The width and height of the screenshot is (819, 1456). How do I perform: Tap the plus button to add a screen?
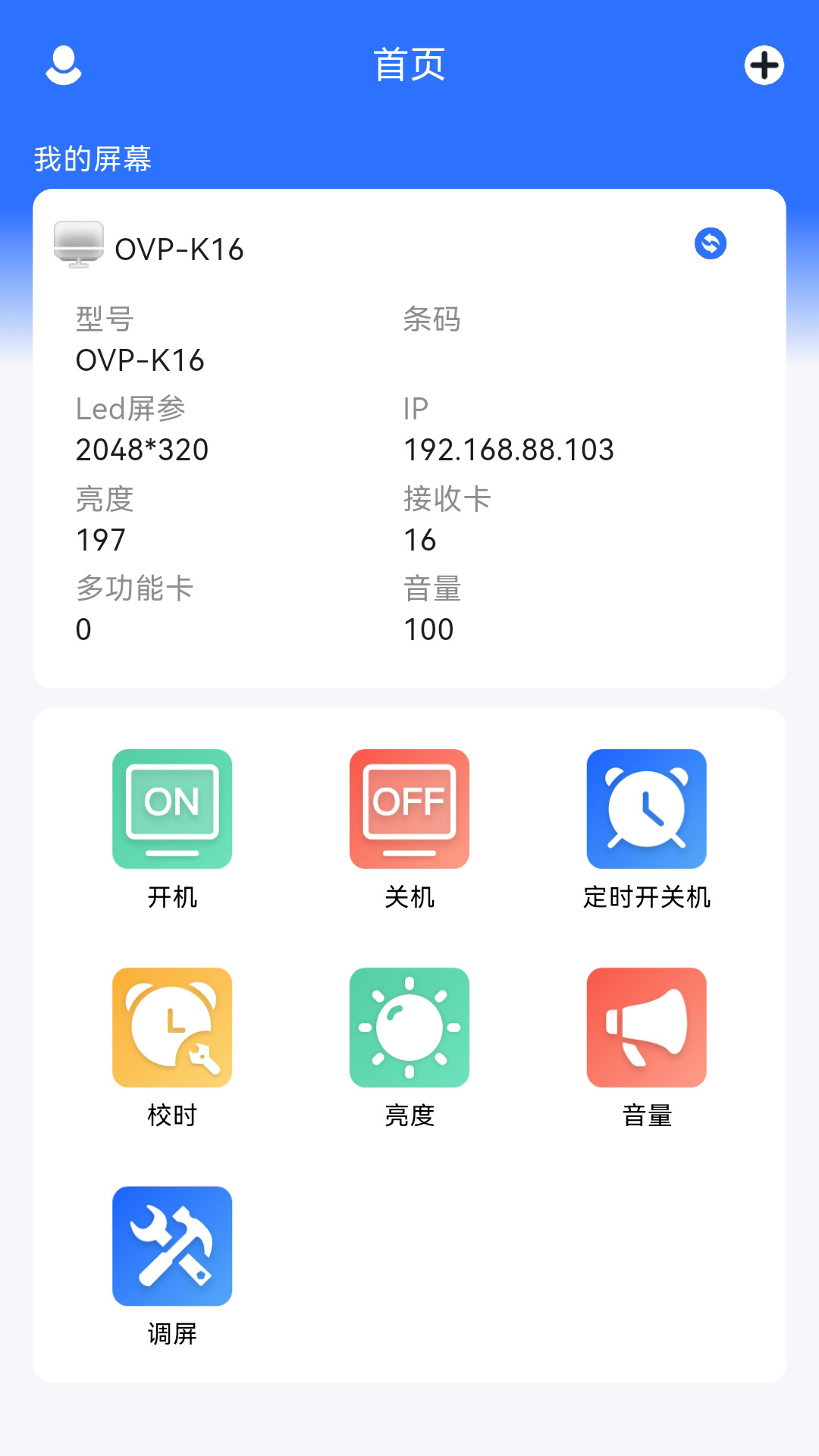[764, 66]
